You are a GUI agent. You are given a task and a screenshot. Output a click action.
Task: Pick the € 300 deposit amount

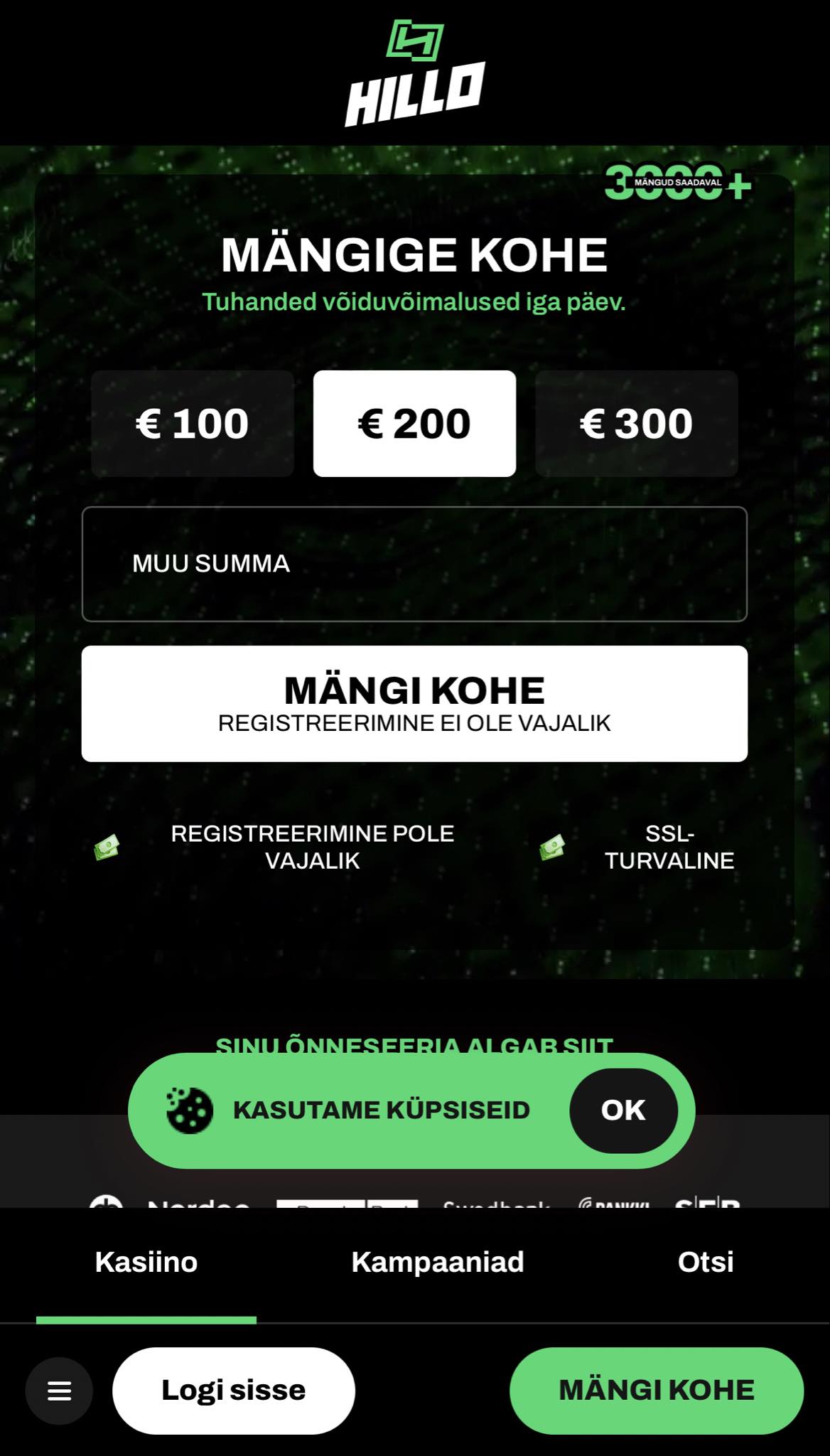coord(636,423)
